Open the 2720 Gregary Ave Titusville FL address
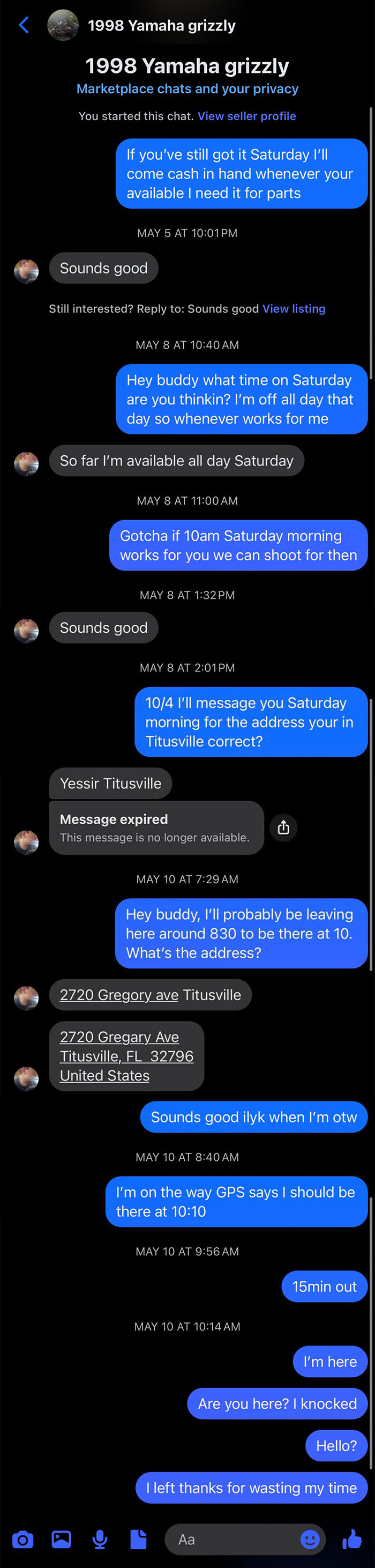This screenshot has width=375, height=1568. (x=126, y=1056)
